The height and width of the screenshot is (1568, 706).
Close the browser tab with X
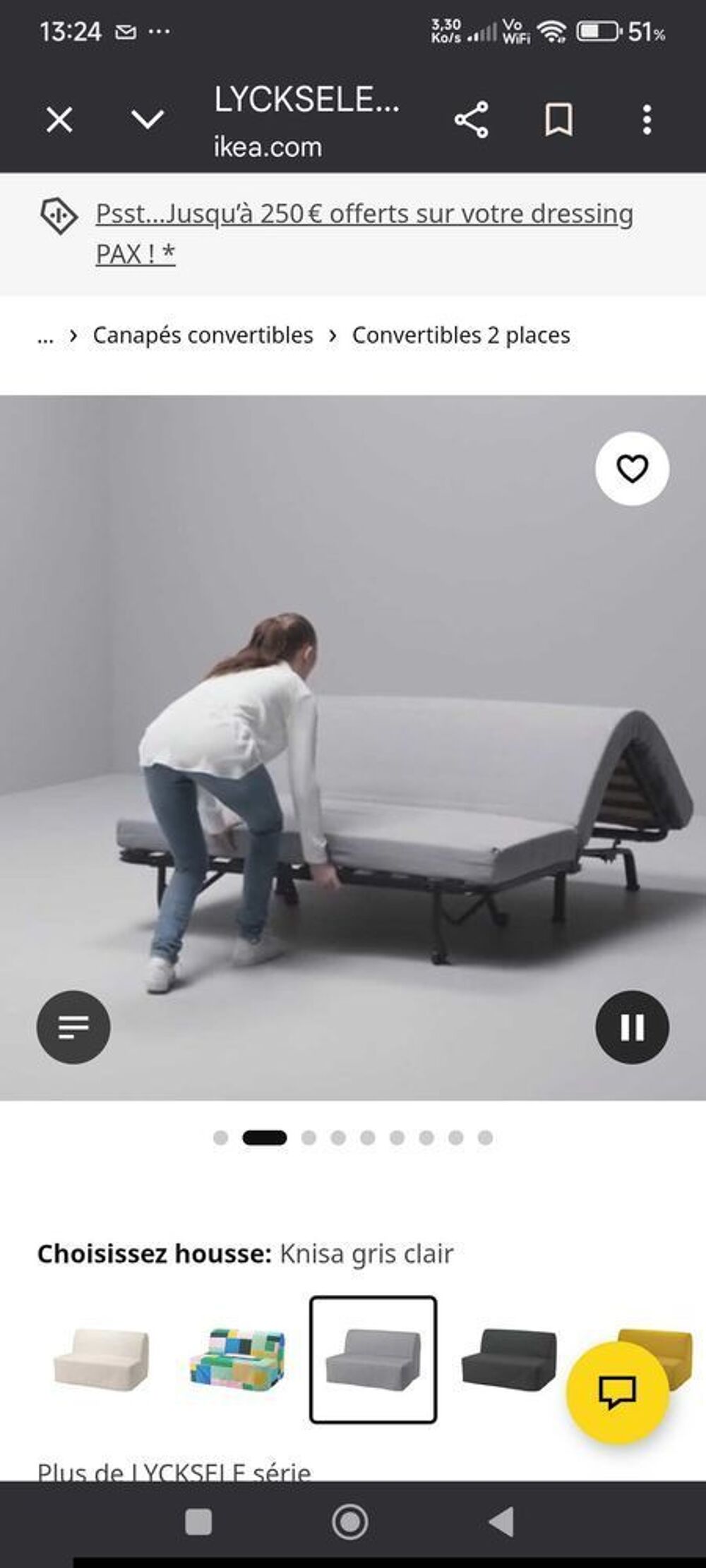coord(59,120)
